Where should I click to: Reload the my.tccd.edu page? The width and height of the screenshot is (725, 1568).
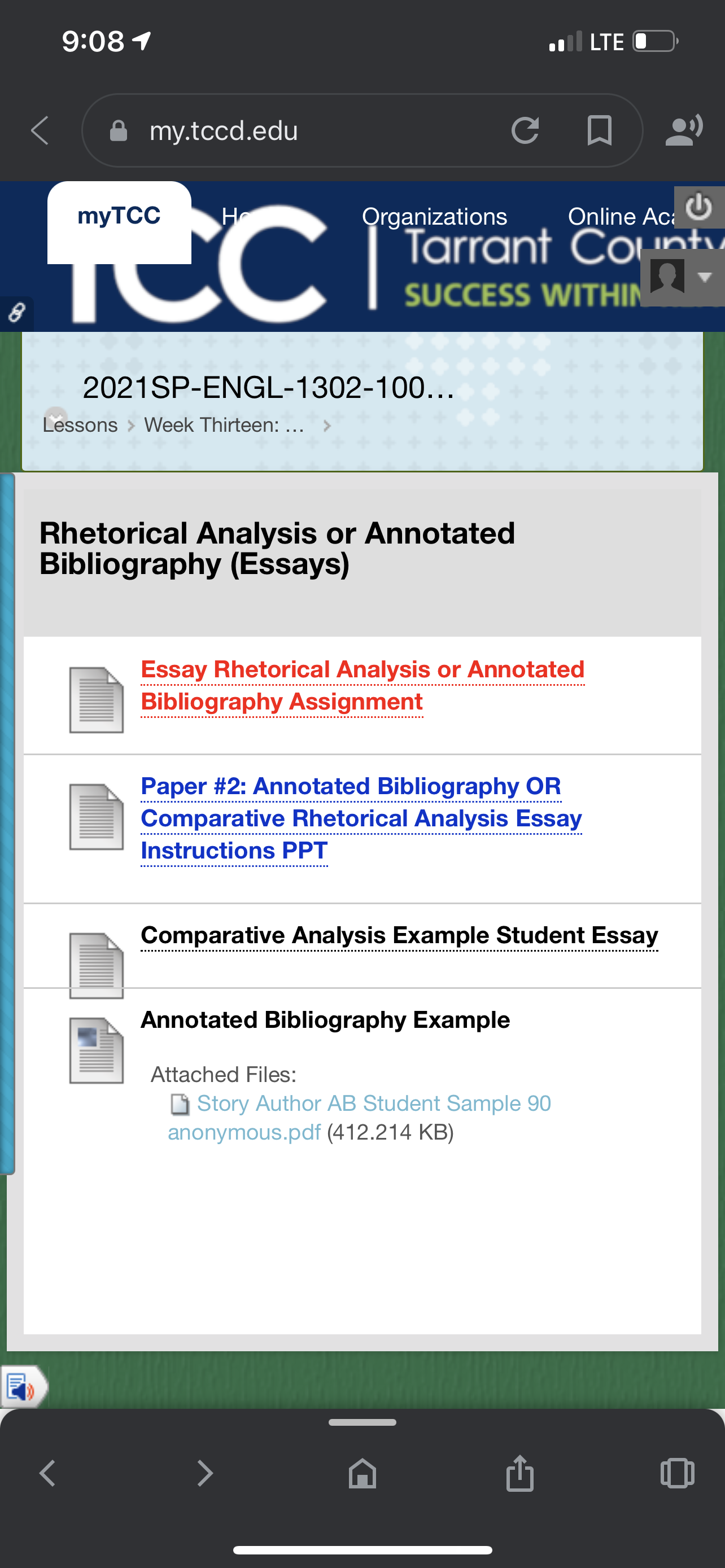coord(525,130)
